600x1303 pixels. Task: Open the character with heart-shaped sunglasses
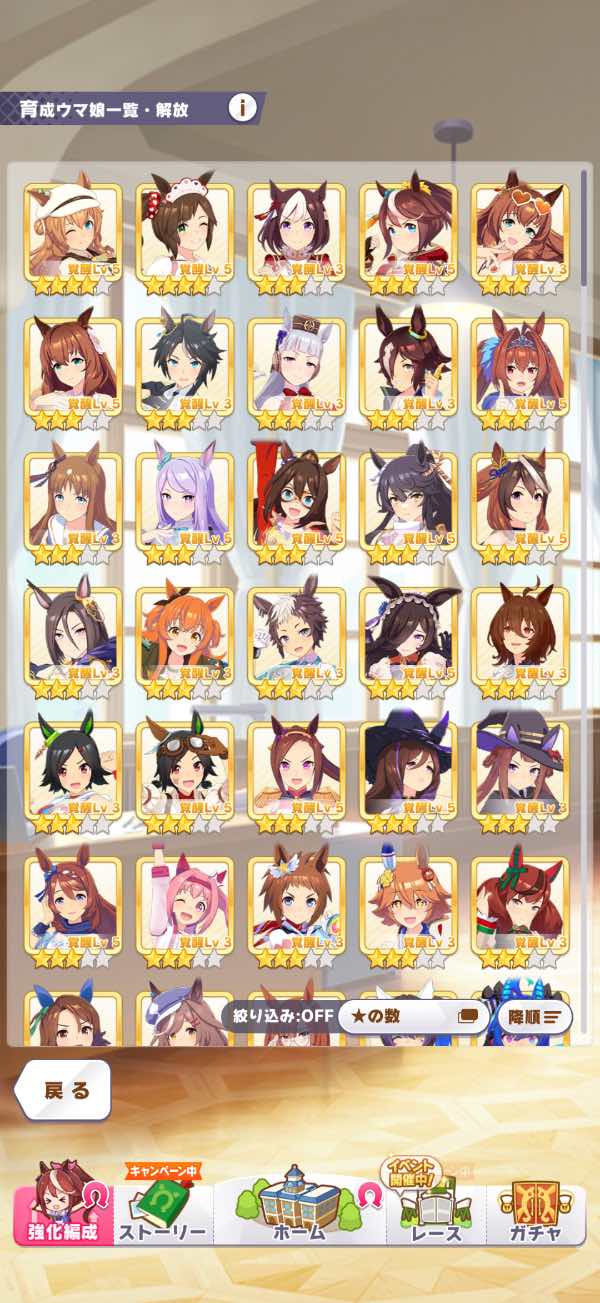520,232
